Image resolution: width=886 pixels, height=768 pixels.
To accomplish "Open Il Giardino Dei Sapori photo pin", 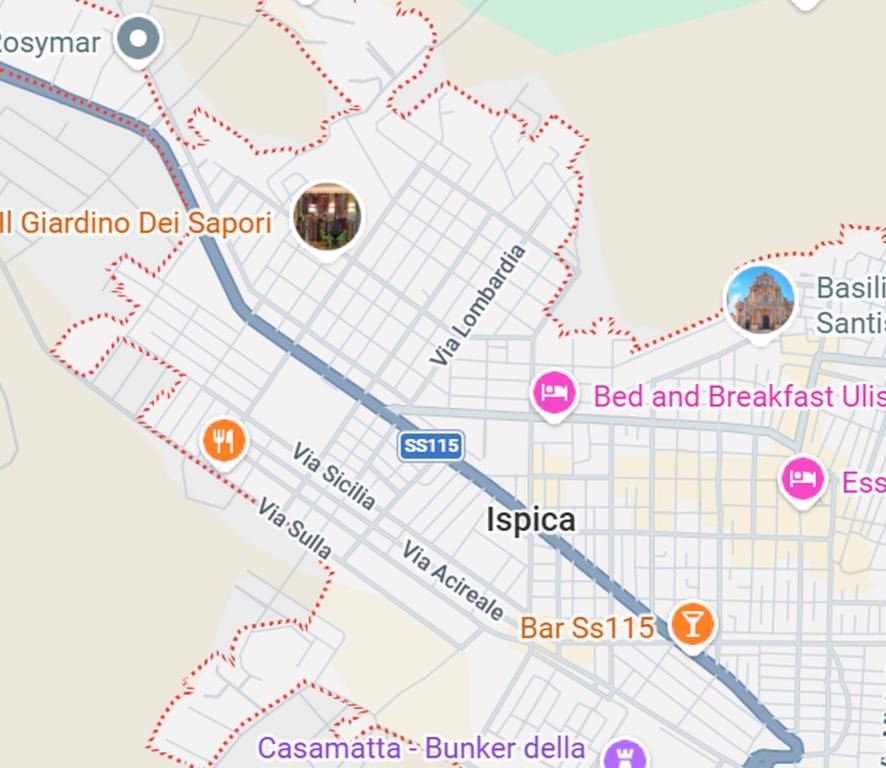I will 327,217.
